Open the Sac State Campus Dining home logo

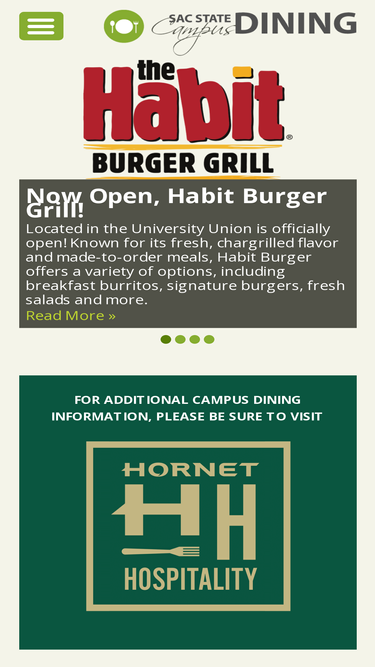coord(230,31)
